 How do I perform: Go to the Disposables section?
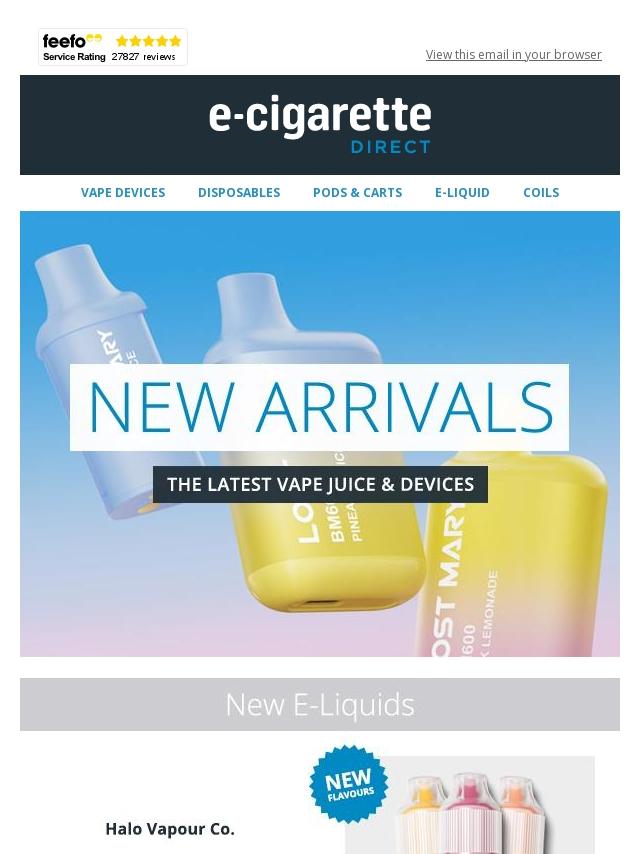239,192
